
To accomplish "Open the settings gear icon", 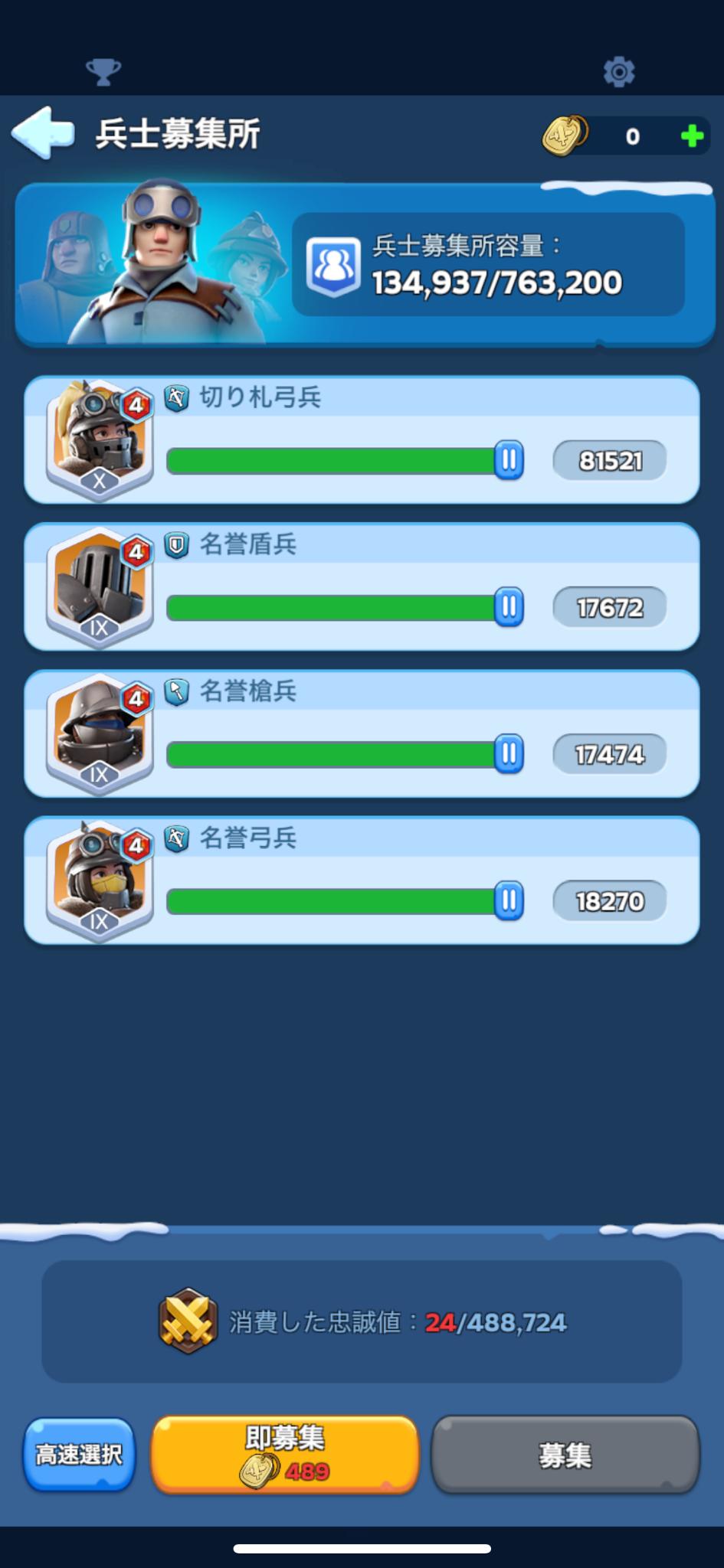I will tap(618, 71).
